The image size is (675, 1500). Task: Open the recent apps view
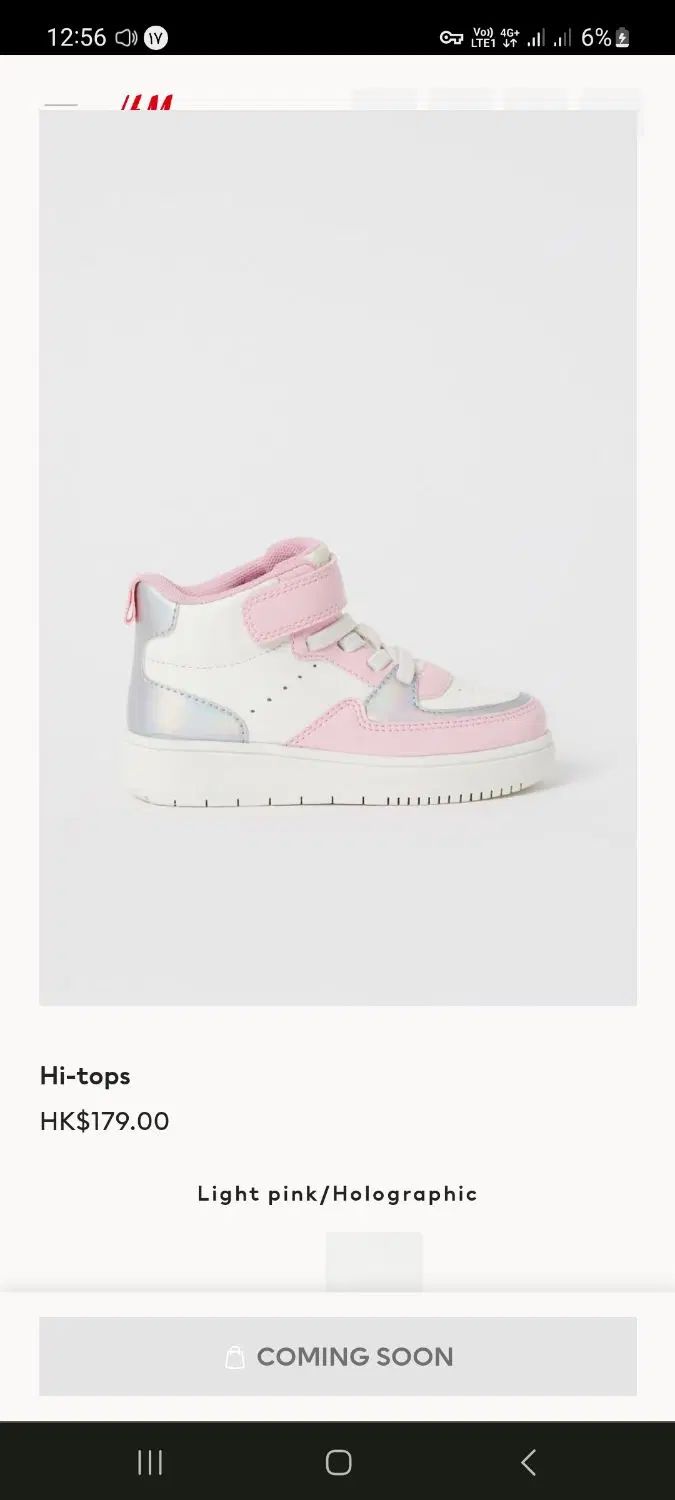[x=150, y=1462]
